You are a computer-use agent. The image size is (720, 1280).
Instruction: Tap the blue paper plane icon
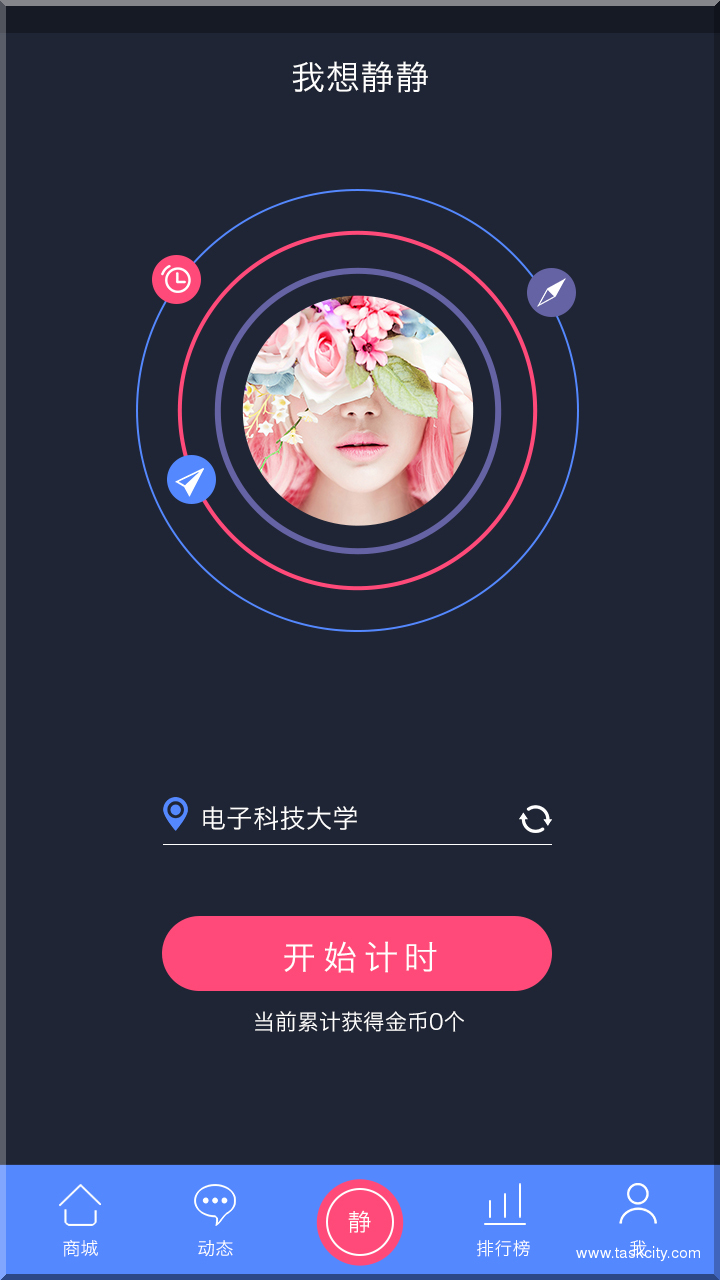(191, 480)
